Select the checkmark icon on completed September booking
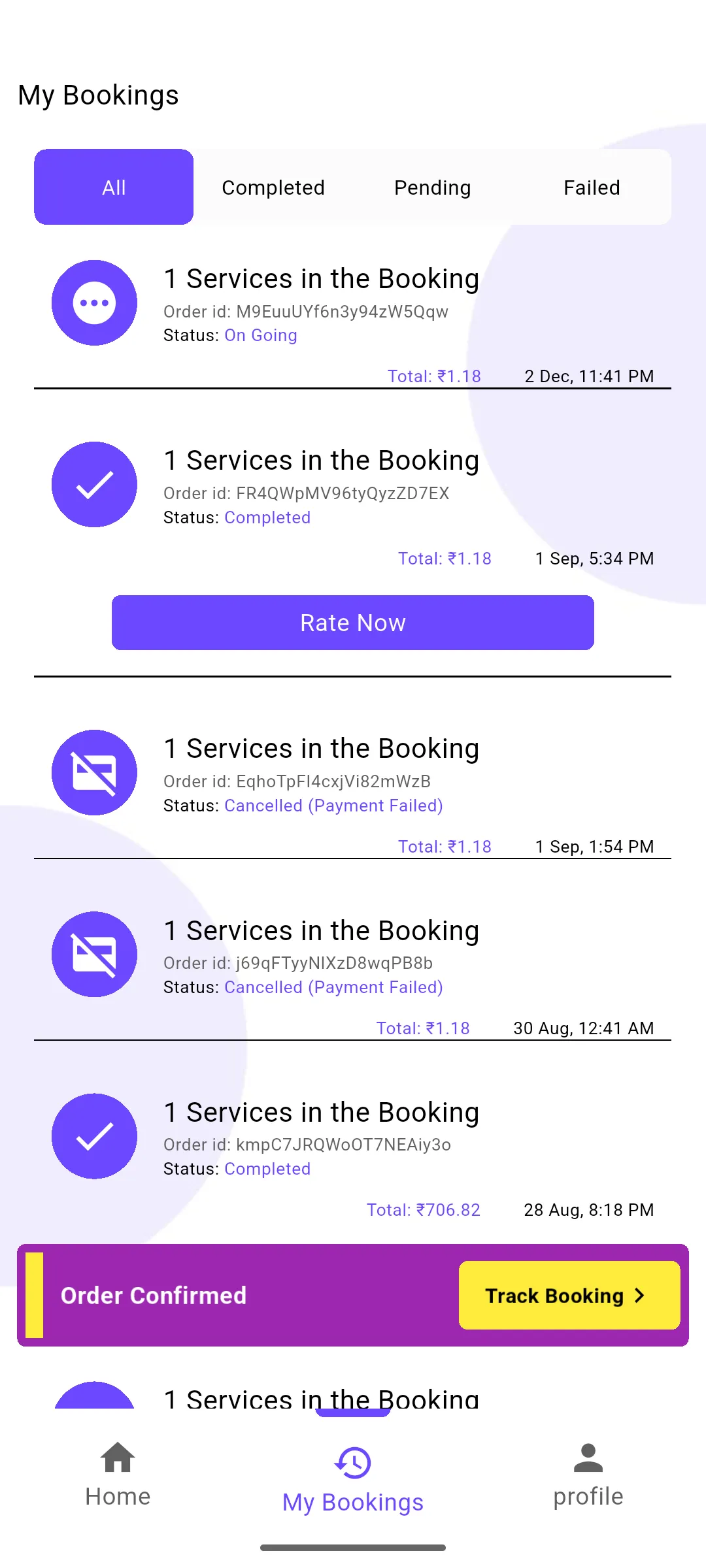This screenshot has height=1568, width=706. [93, 484]
